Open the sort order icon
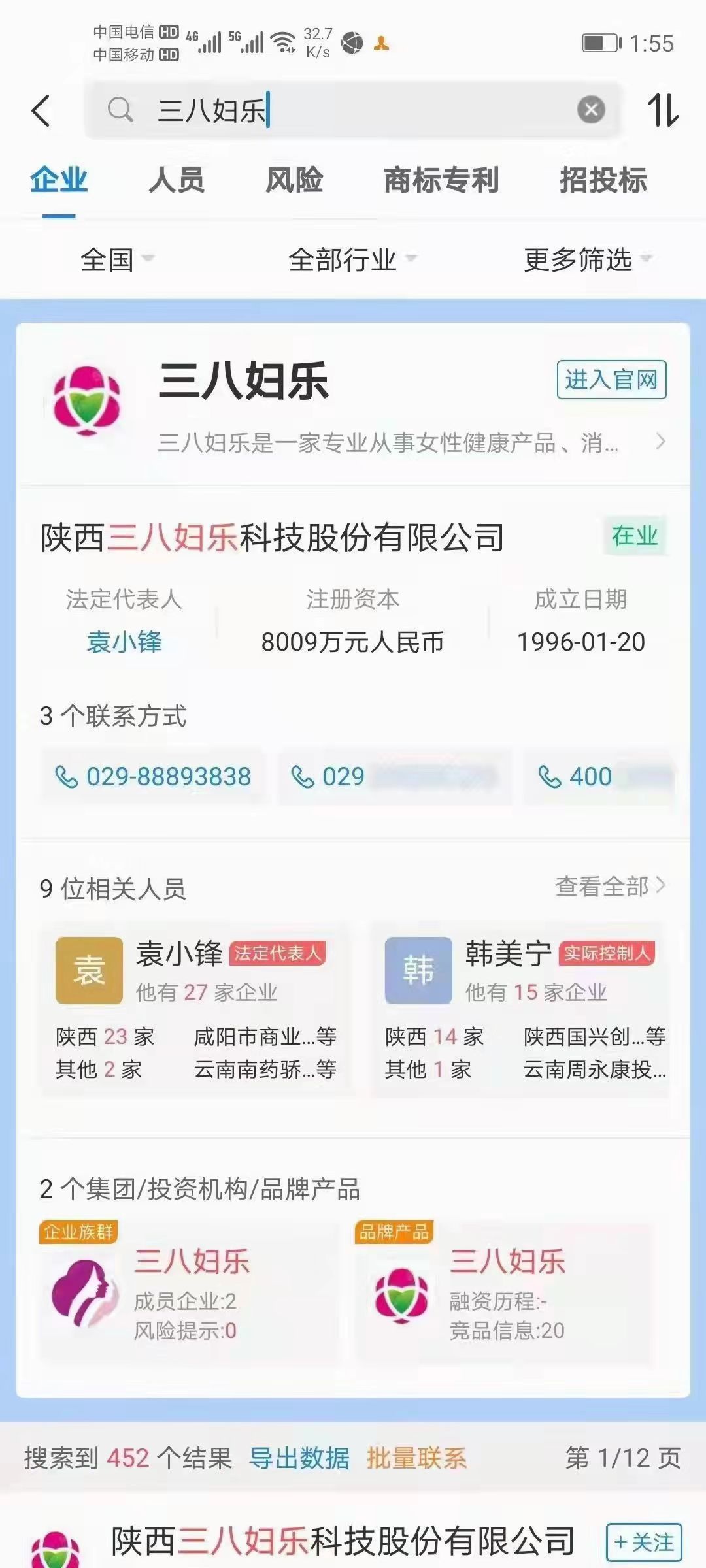Image resolution: width=706 pixels, height=1568 pixels. tap(662, 110)
